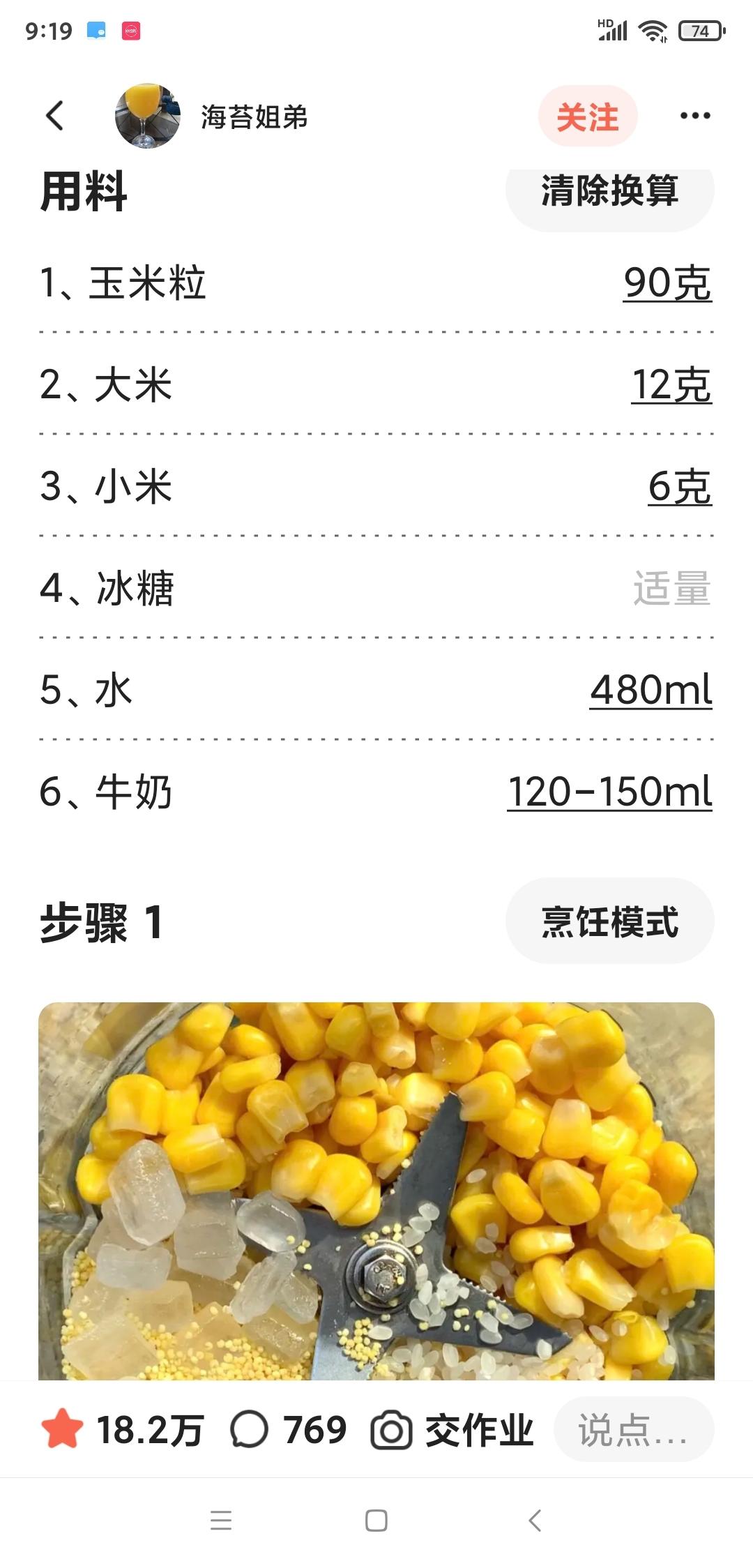
Task: Tap the Wi-Fi icon in status bar
Action: (x=654, y=31)
